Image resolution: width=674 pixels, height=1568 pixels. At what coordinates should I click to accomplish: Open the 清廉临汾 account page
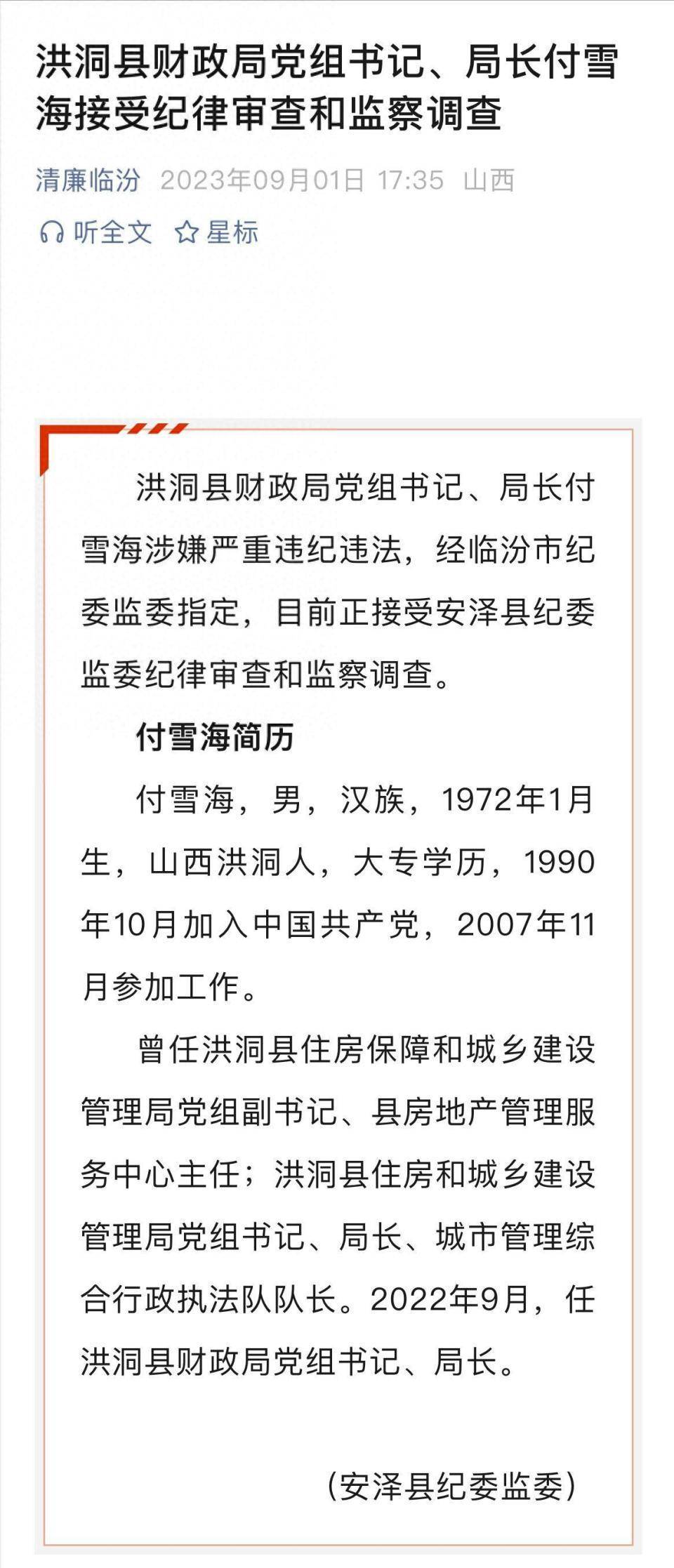(88, 180)
